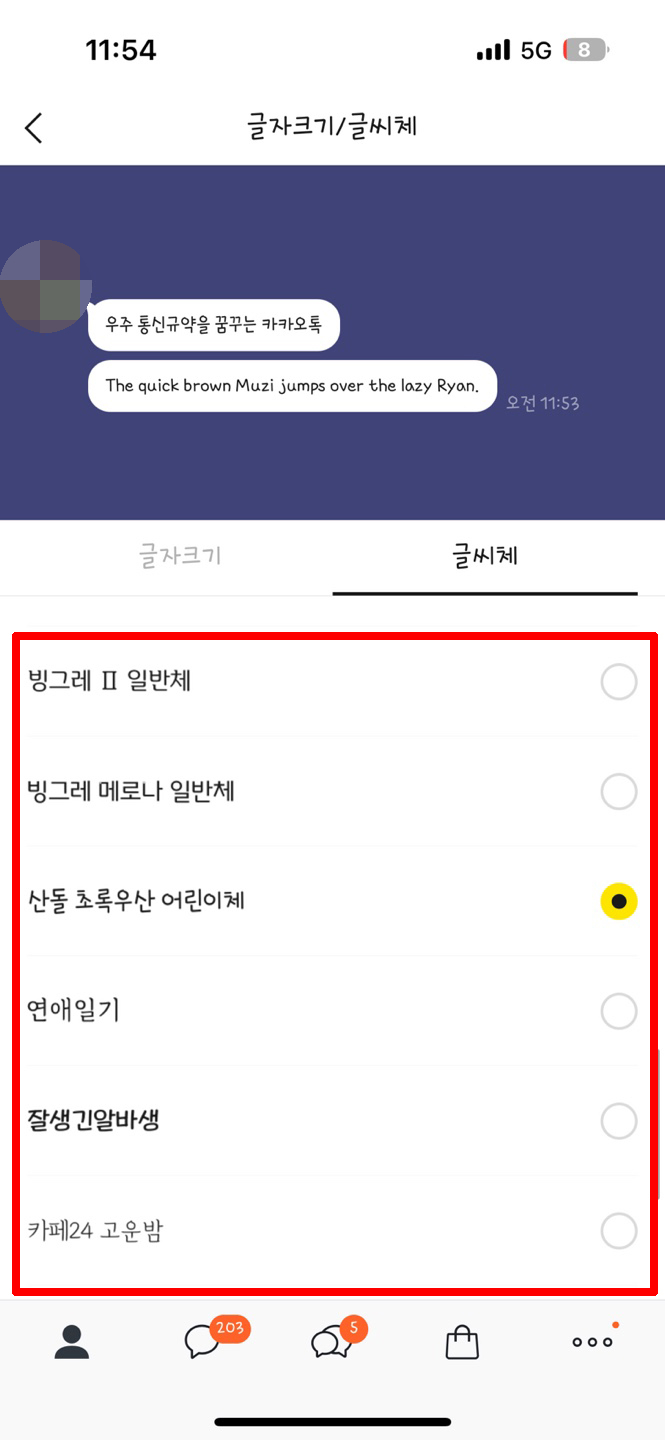Select 카페24 고운밤 font

(618, 1231)
